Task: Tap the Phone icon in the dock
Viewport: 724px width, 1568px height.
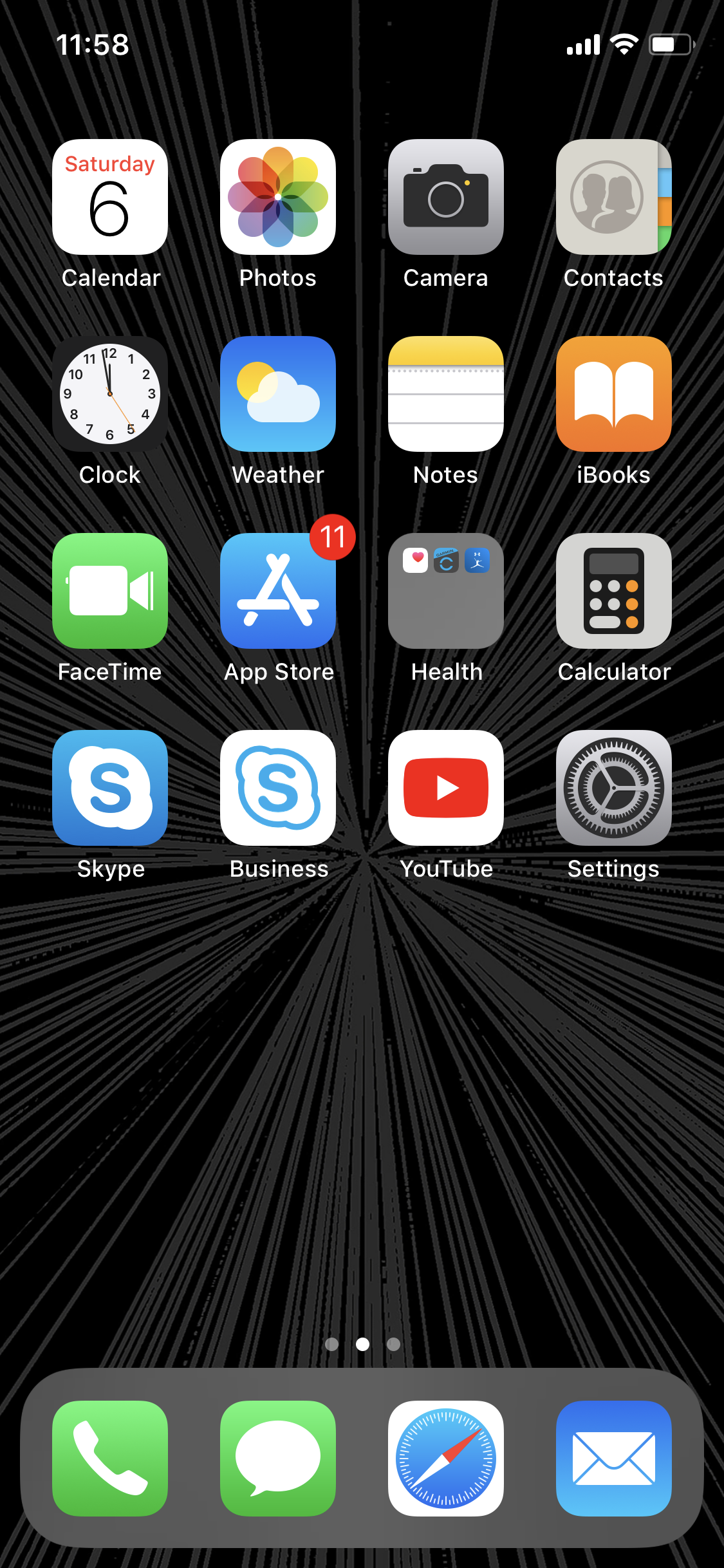Action: coord(110,1459)
